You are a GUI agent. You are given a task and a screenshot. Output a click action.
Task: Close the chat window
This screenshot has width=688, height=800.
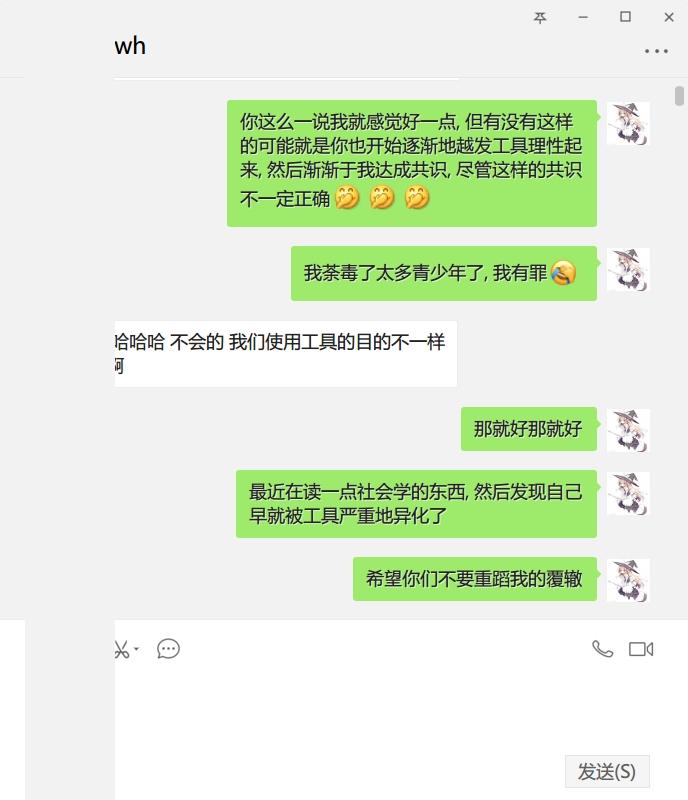click(669, 17)
